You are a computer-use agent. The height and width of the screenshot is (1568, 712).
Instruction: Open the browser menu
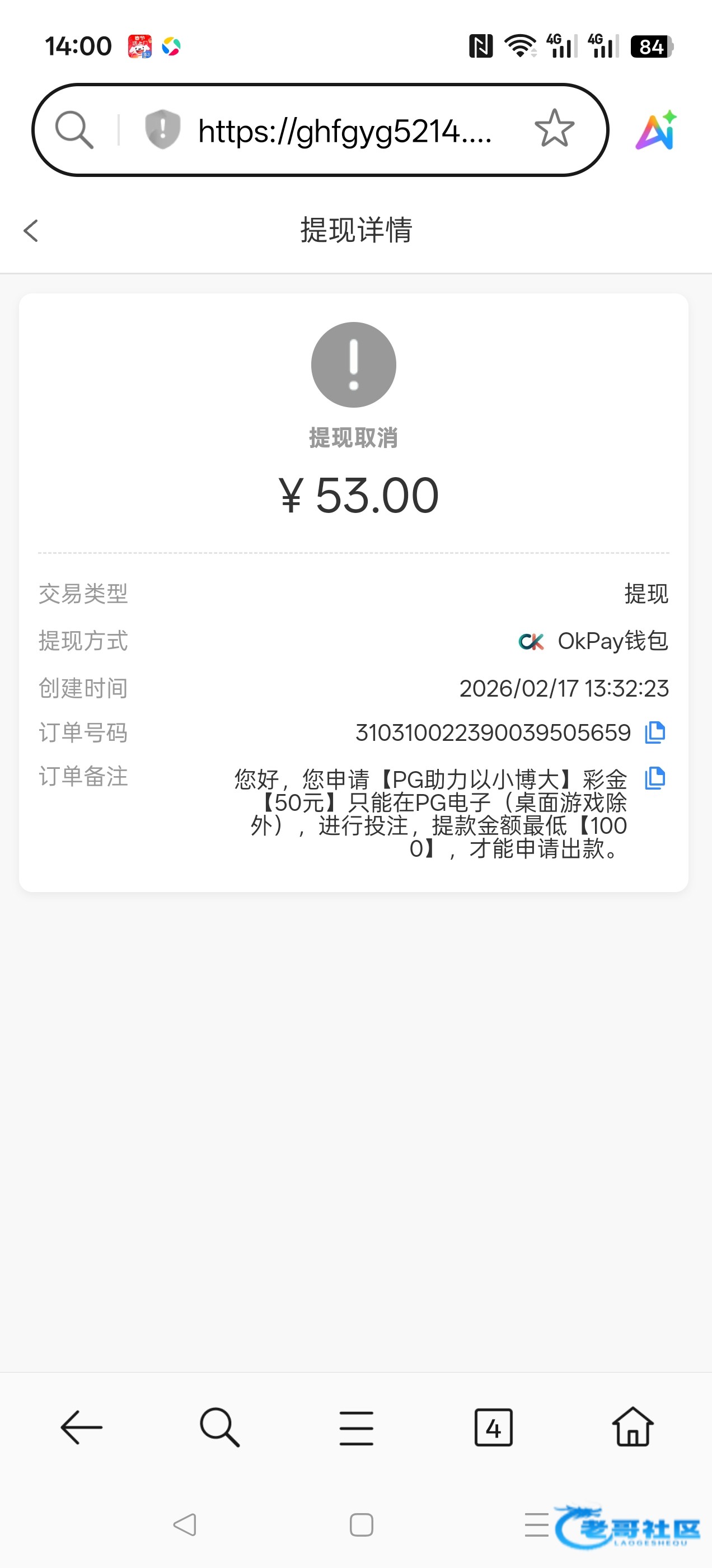pos(356,1427)
